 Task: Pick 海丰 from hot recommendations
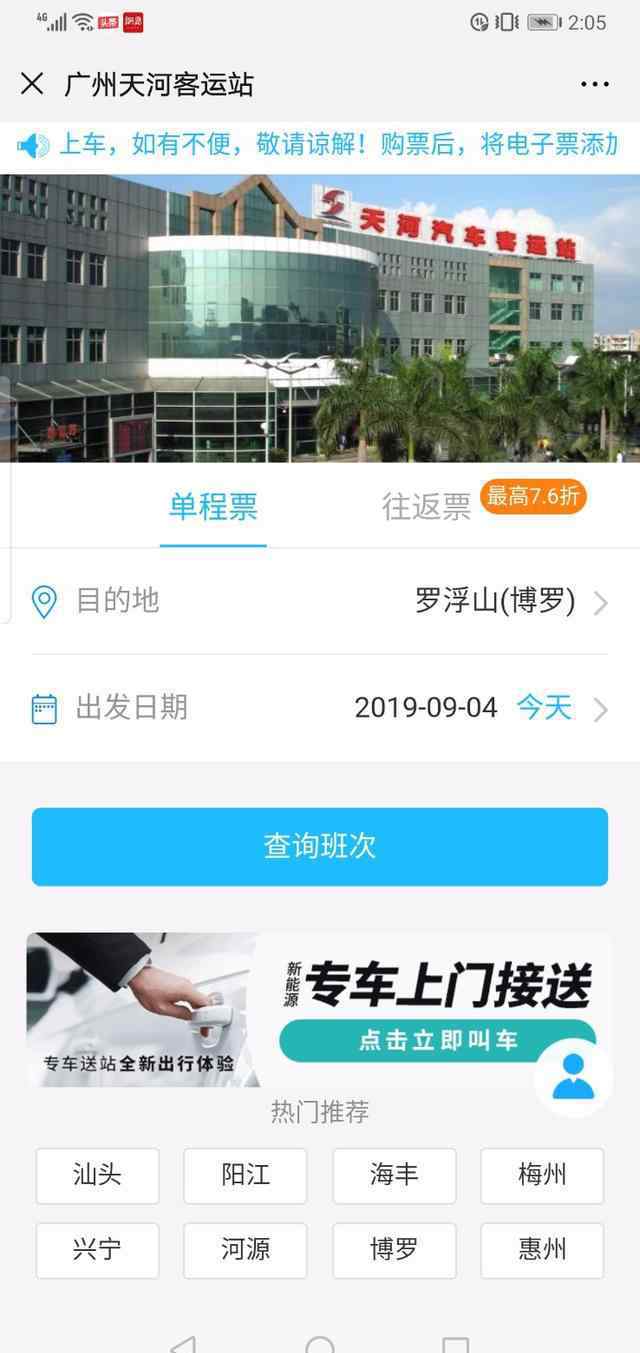click(394, 1175)
